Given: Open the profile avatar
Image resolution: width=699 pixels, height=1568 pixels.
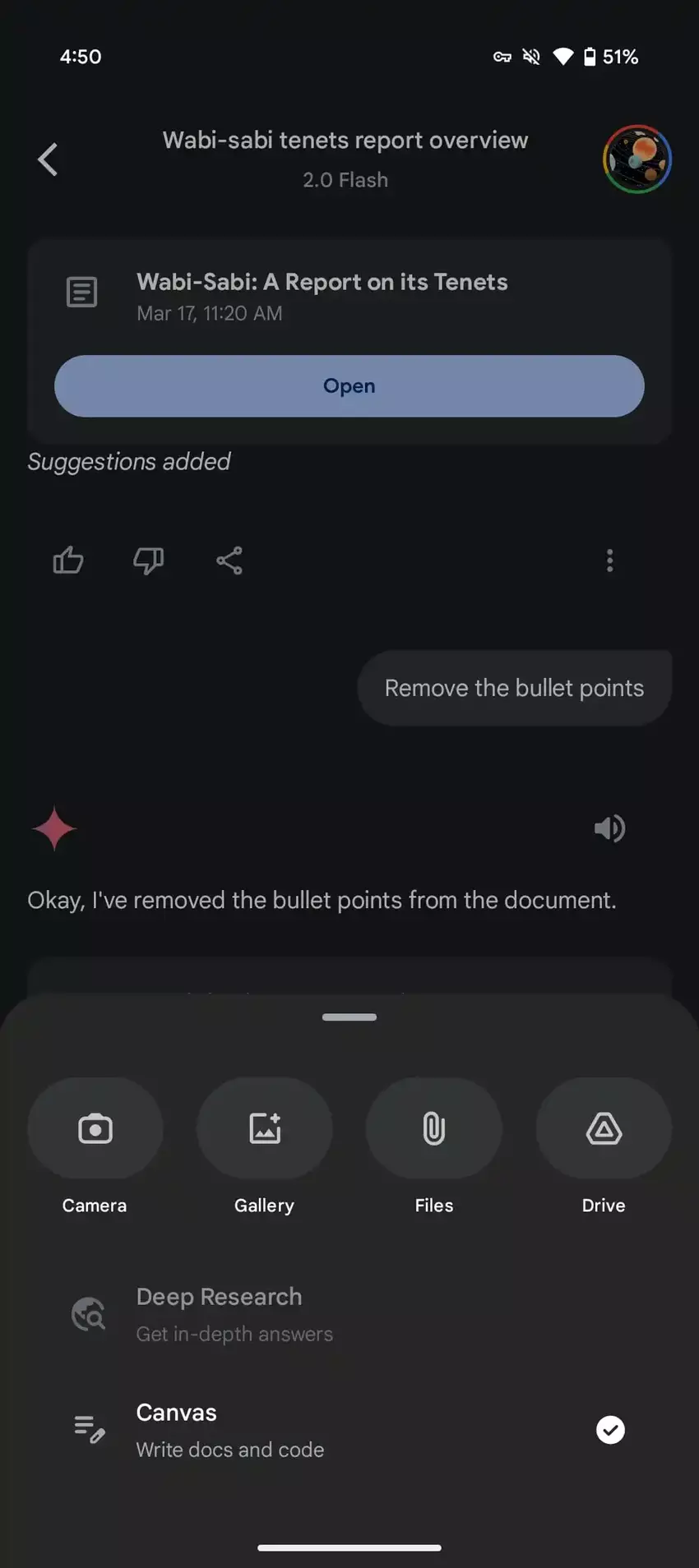Looking at the screenshot, I should coord(637,159).
